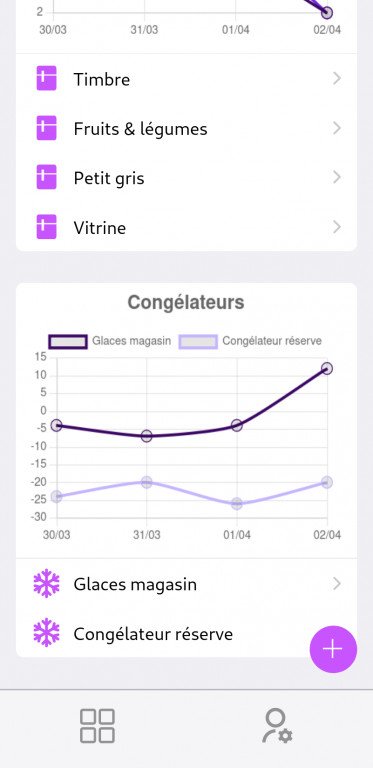This screenshot has width=373, height=768.
Task: Open the Vitrine row
Action: (x=186, y=227)
